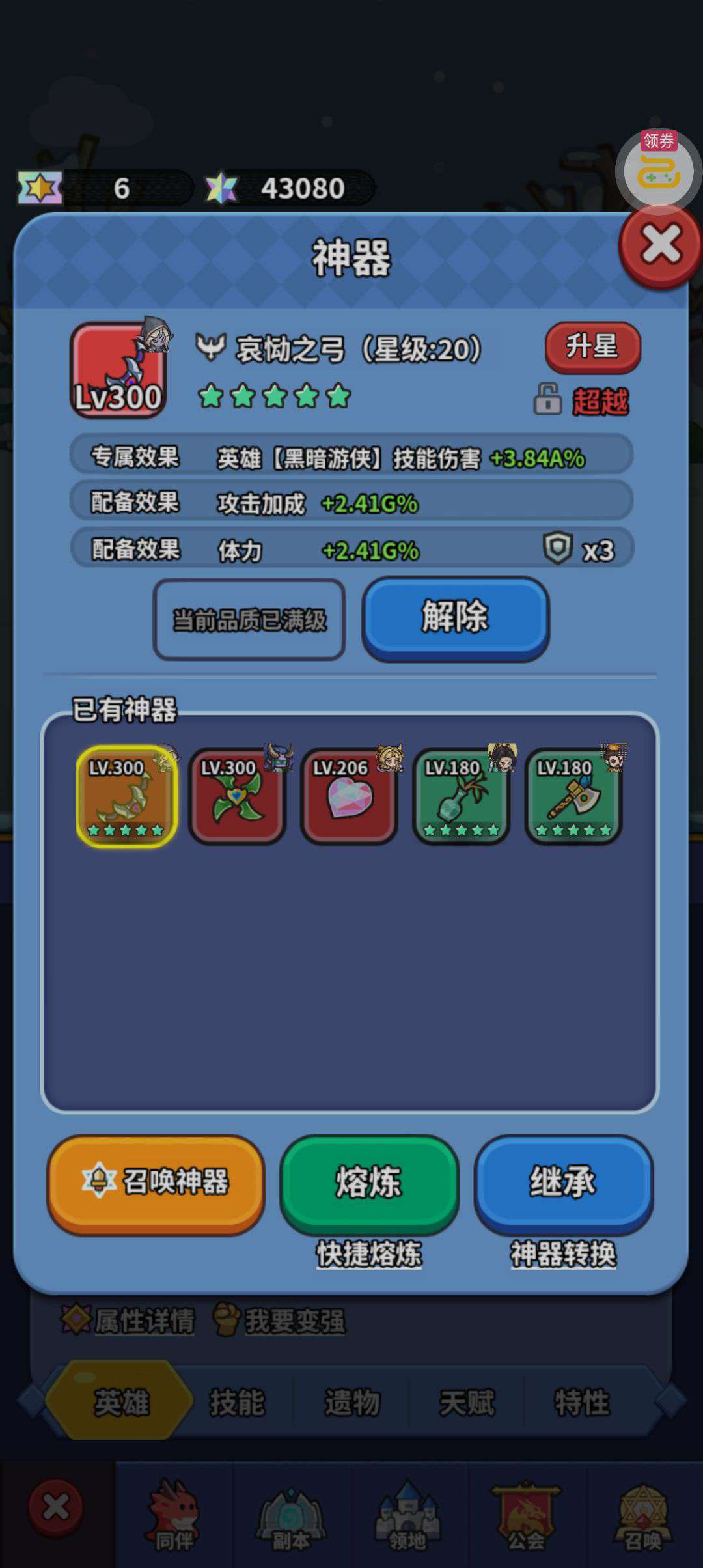Image resolution: width=703 pixels, height=1568 pixels.
Task: Select the LV.180 axe artifact
Action: pos(573,796)
